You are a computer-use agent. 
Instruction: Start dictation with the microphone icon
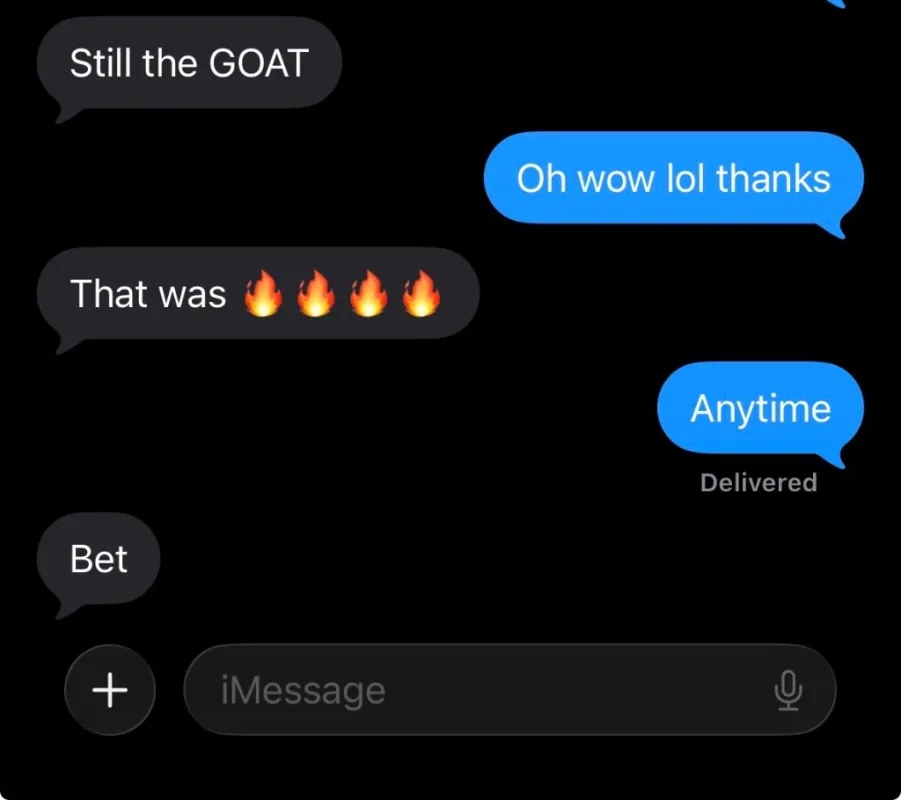[788, 690]
